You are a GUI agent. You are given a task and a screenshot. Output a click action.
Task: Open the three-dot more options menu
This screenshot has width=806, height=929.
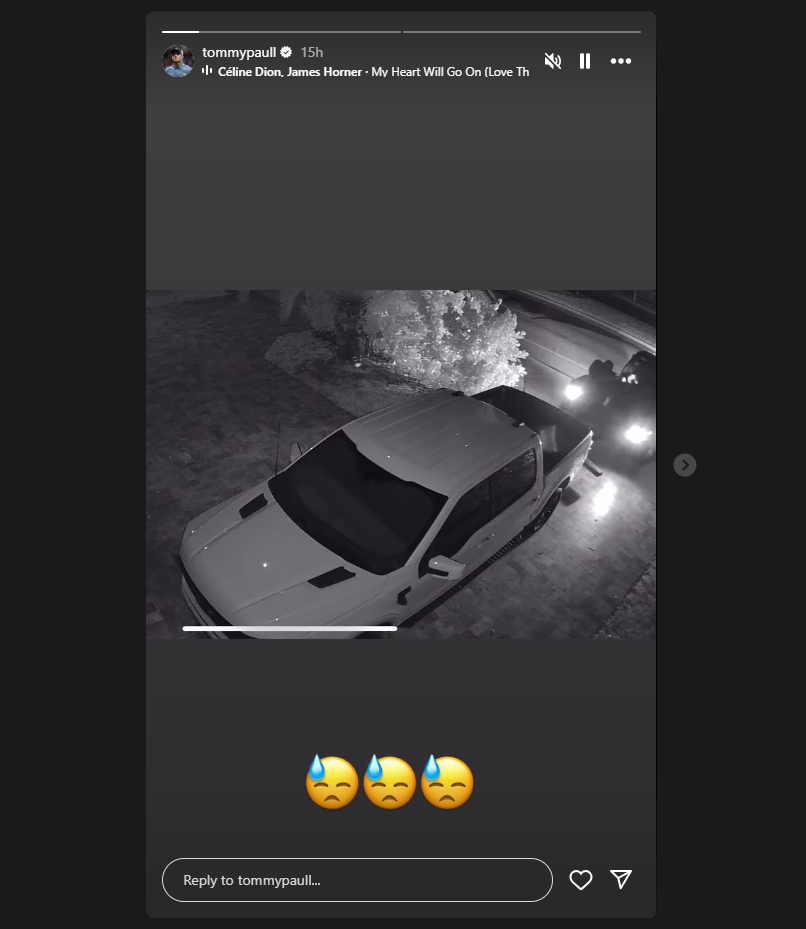tap(621, 61)
